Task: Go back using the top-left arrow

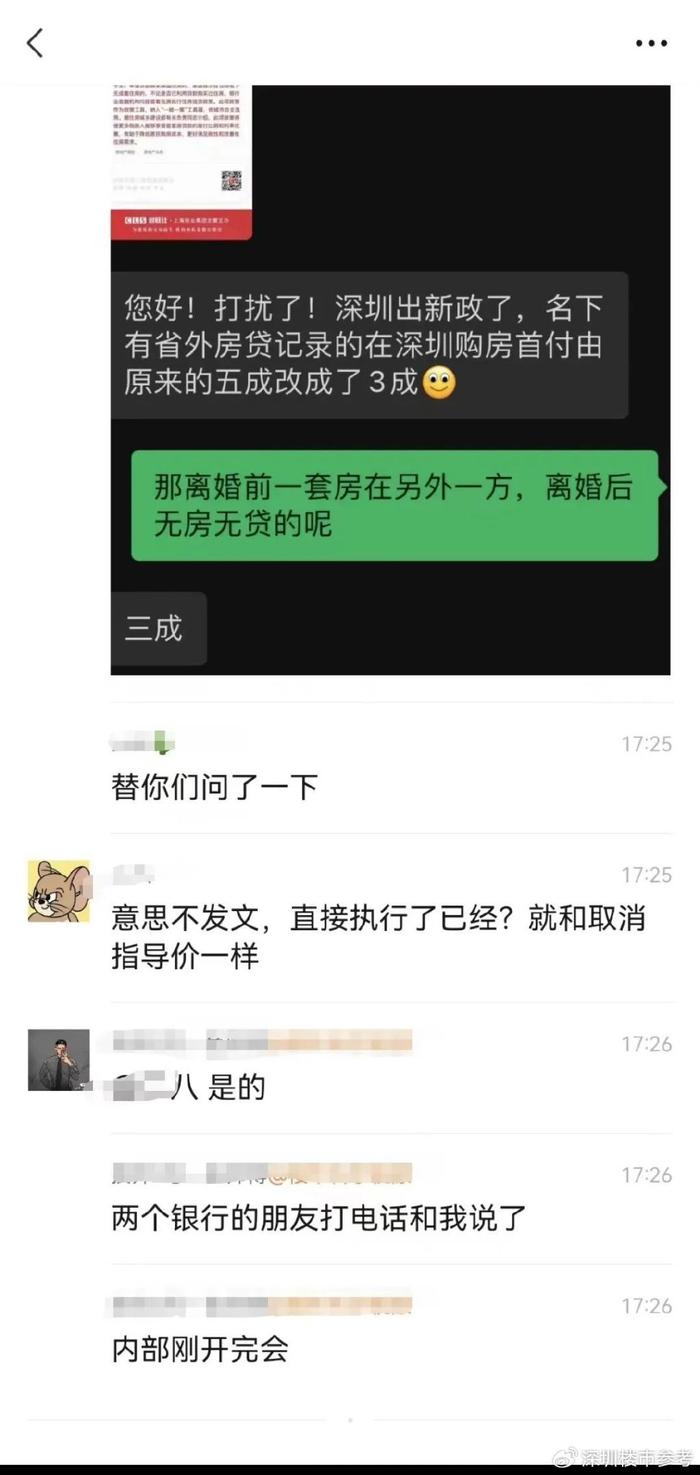Action: click(35, 43)
